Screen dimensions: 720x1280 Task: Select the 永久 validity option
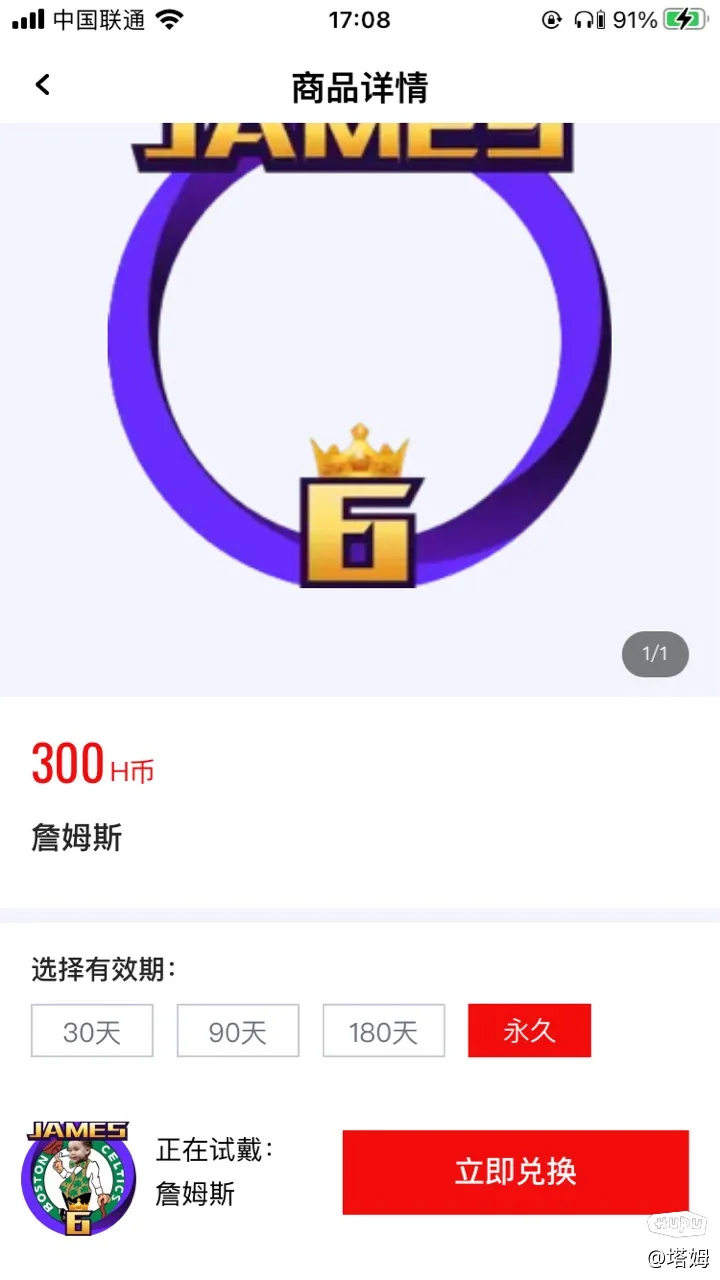(x=529, y=1031)
